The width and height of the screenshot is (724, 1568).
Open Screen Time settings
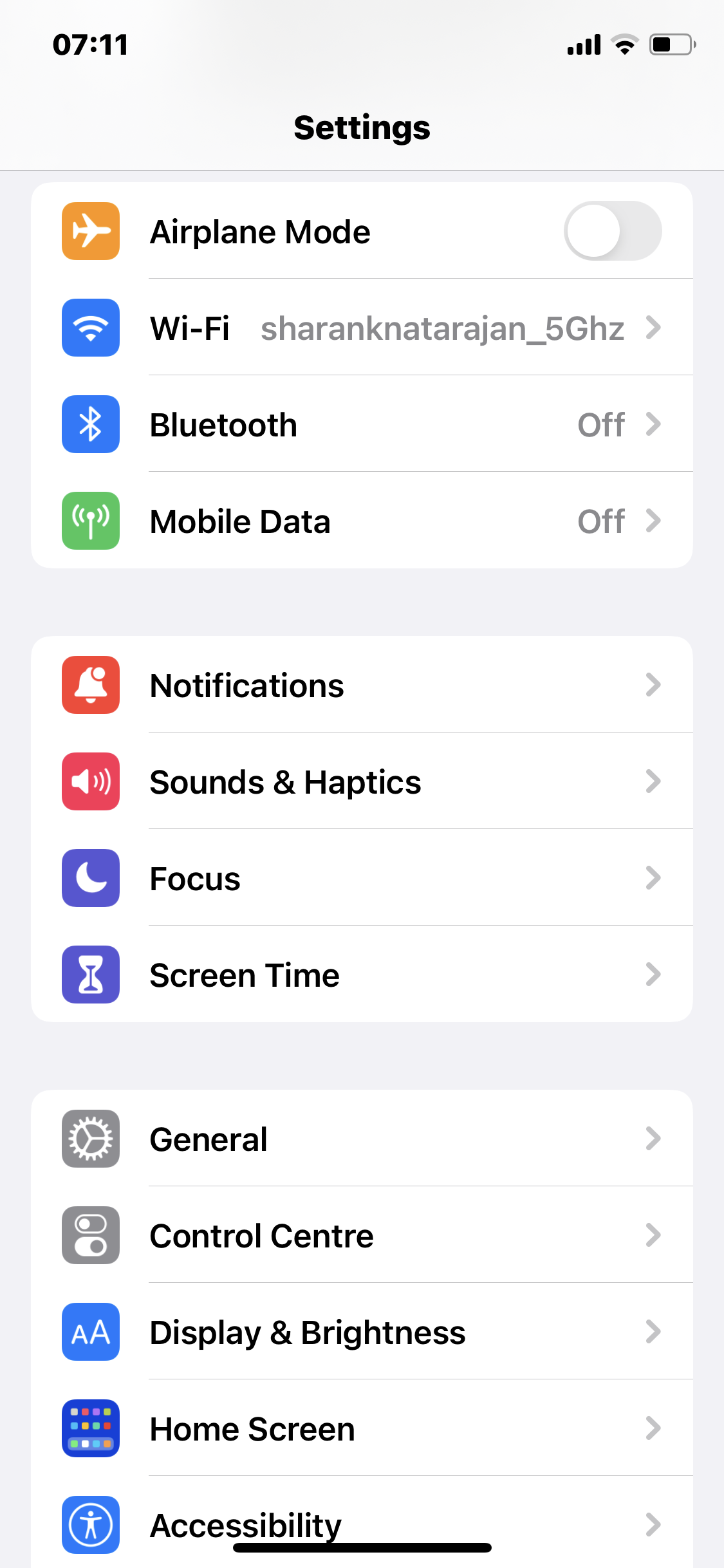362,975
